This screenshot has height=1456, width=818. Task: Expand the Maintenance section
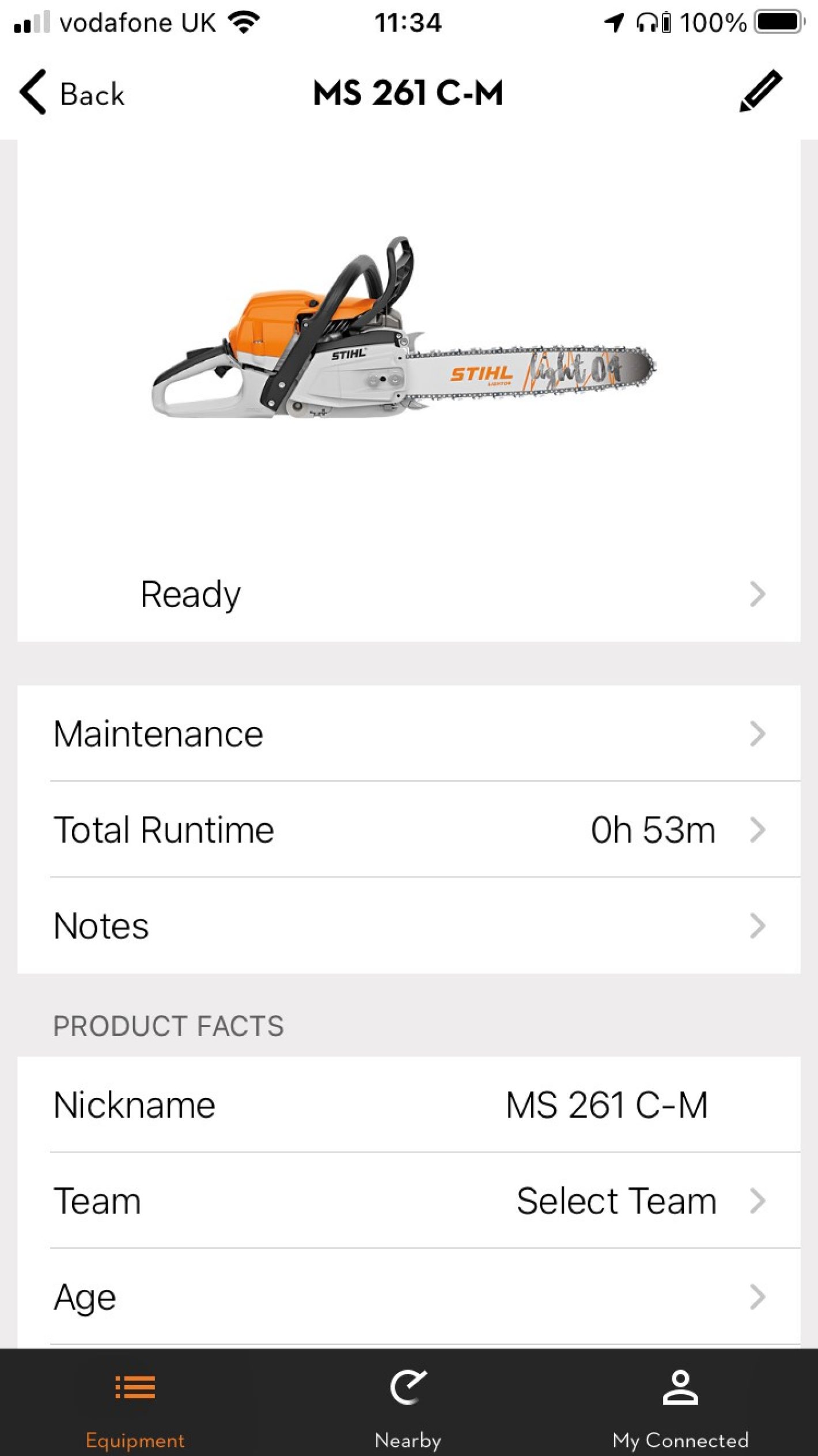pos(409,733)
